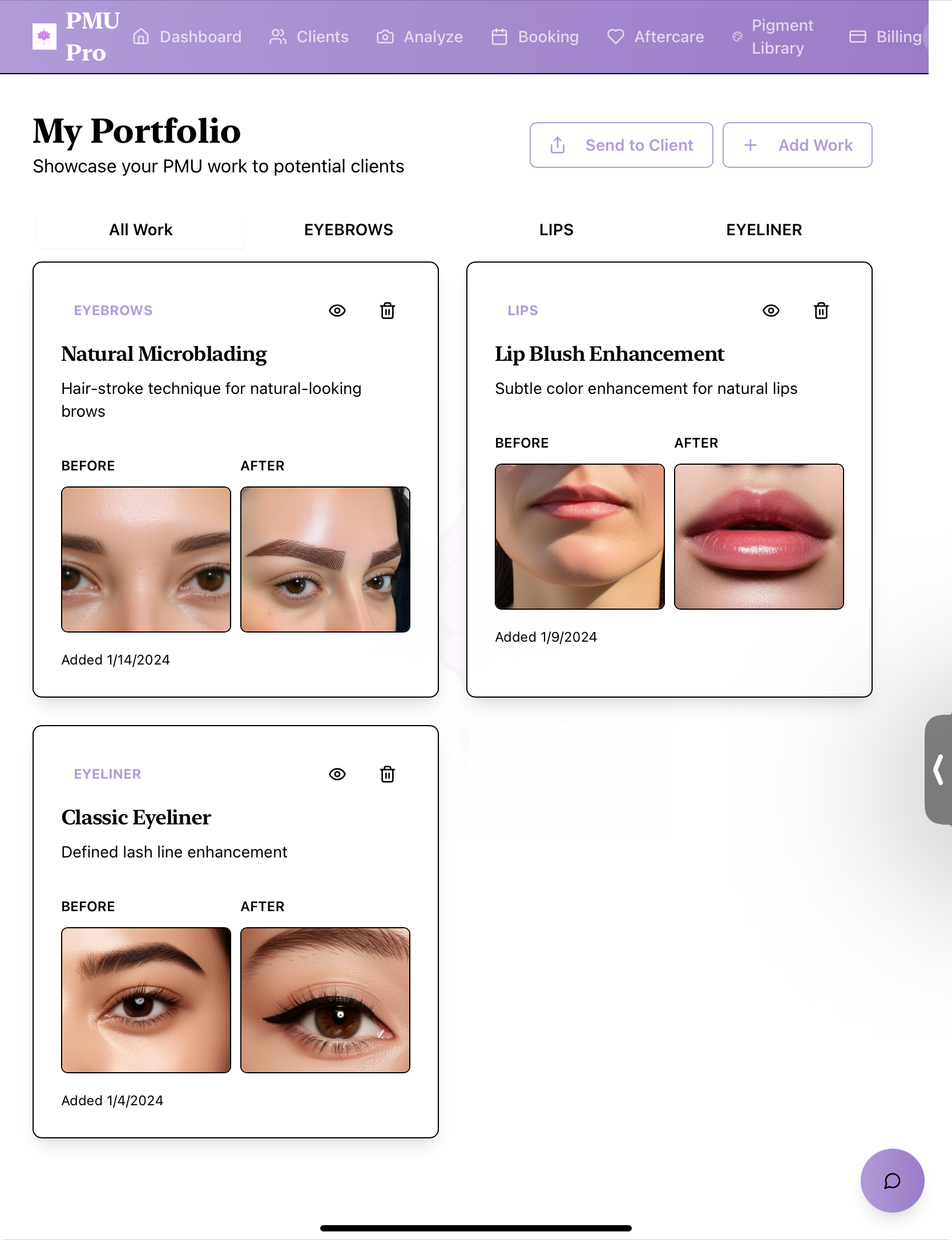Open the Analyze section
This screenshot has width=952, height=1240.
(419, 37)
